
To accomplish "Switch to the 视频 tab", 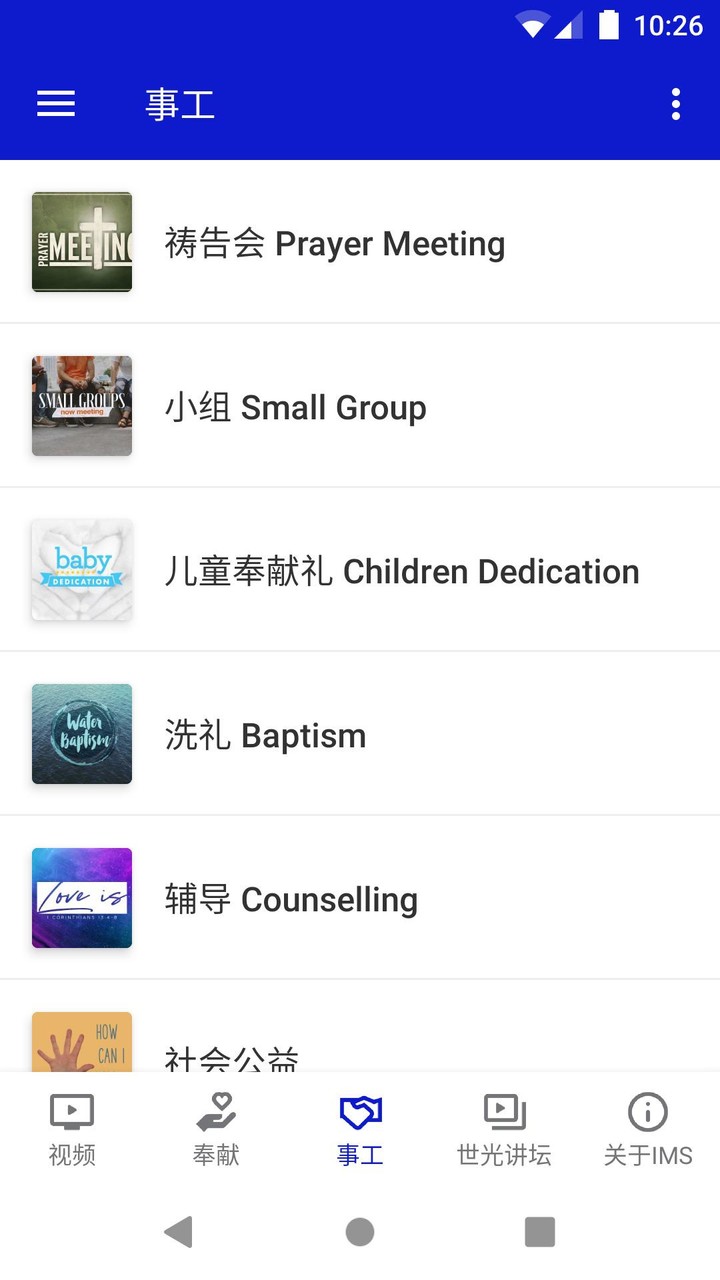I will [72, 1130].
